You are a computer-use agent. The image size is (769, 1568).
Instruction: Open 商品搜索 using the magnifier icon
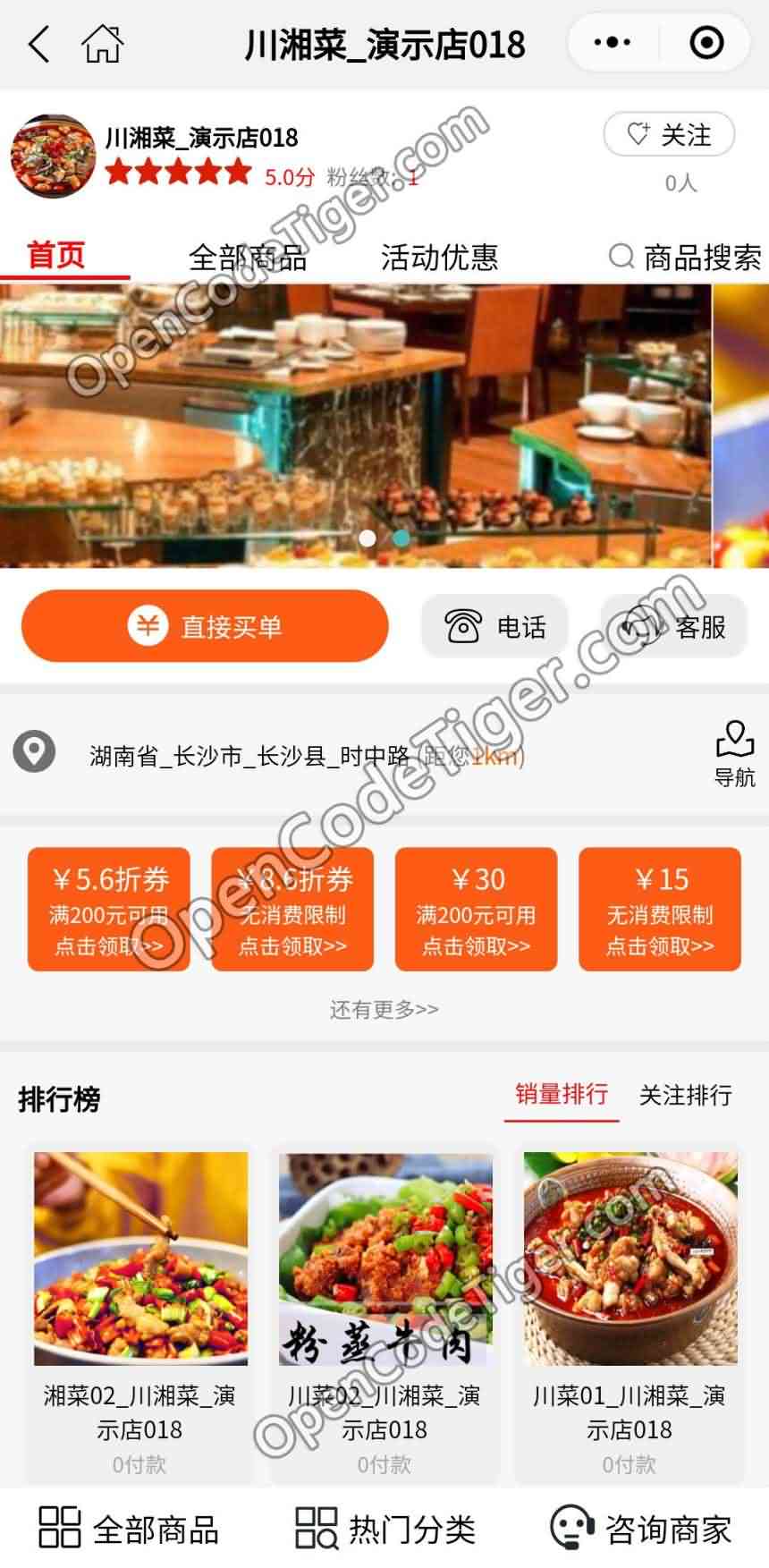tap(621, 257)
